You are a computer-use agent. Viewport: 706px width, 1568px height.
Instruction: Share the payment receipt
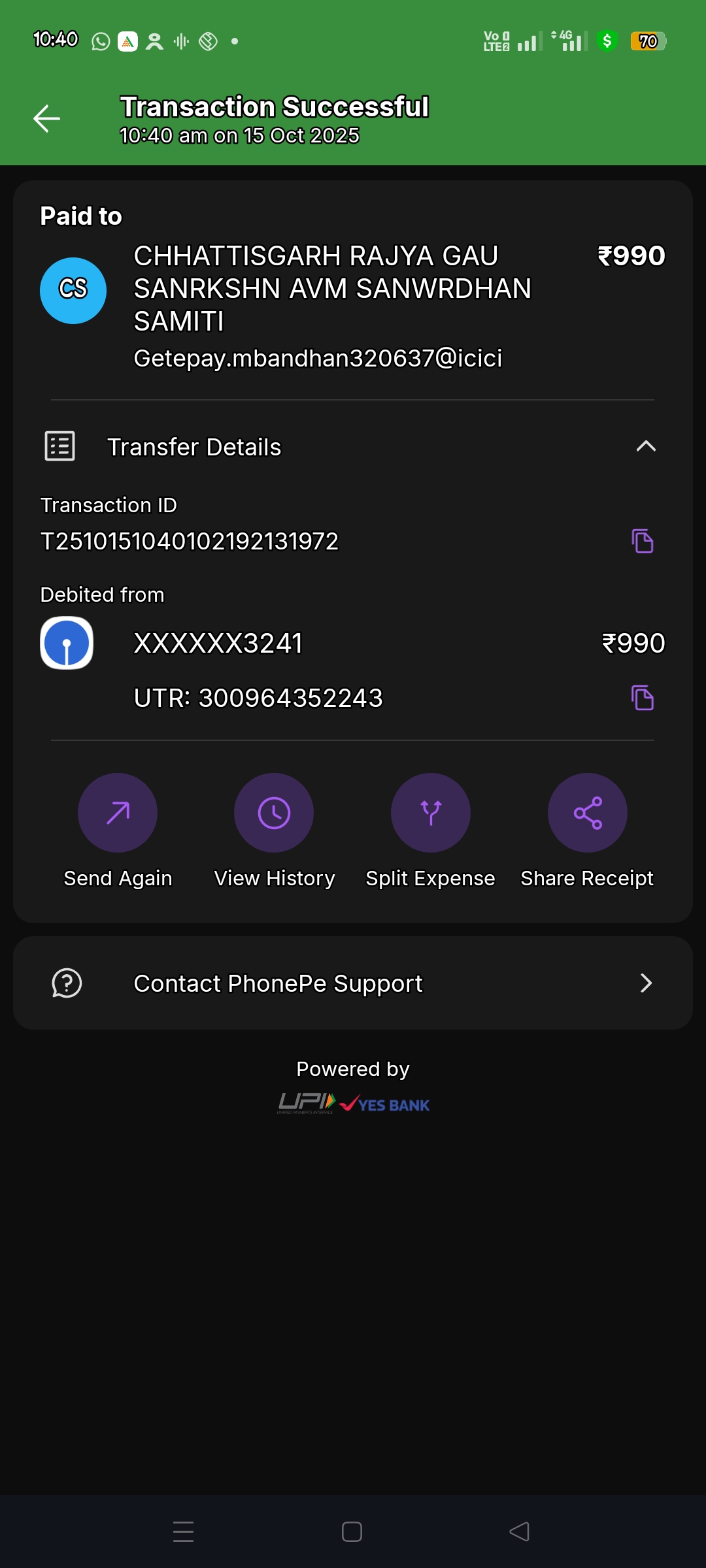point(587,813)
